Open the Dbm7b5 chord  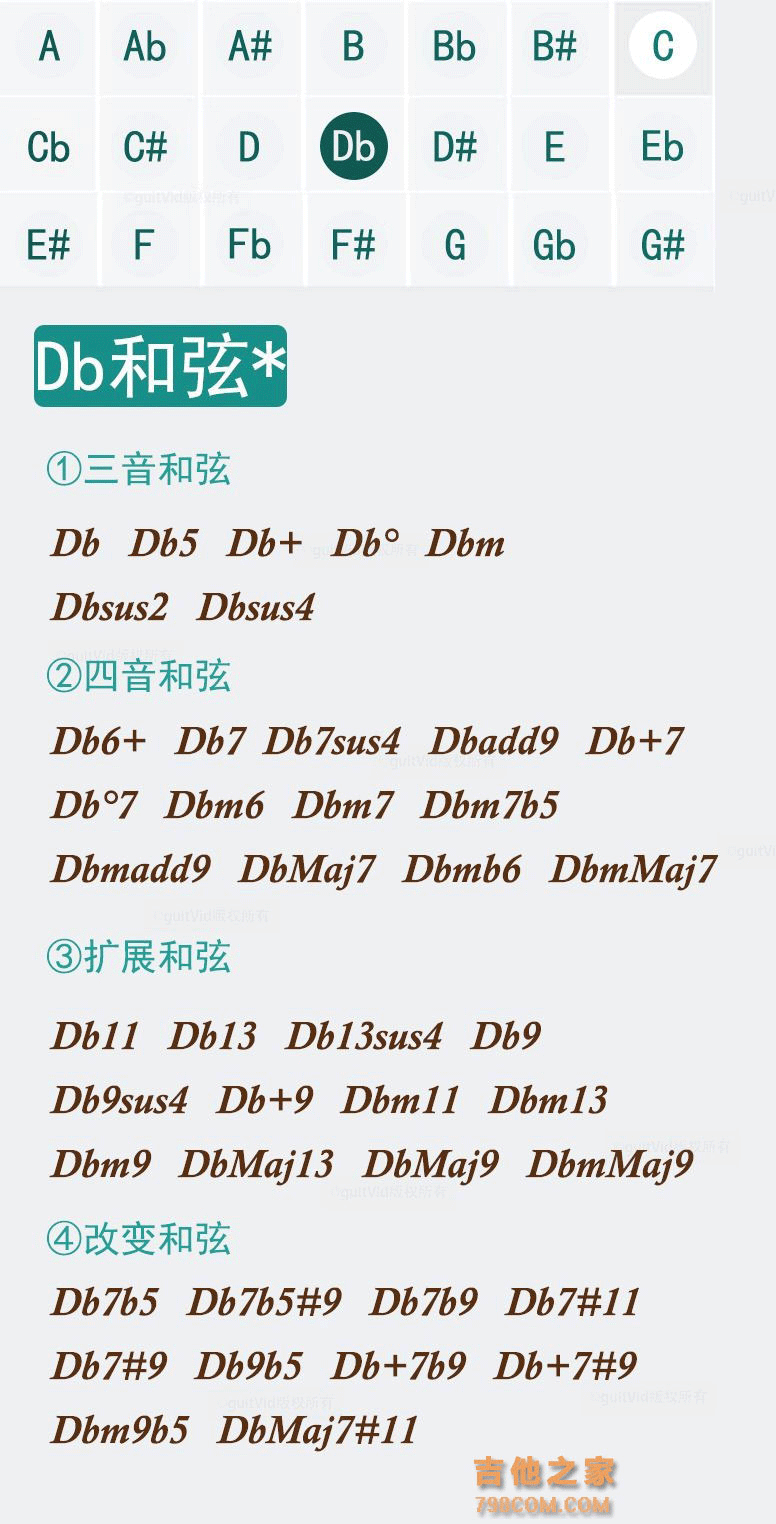(x=490, y=806)
